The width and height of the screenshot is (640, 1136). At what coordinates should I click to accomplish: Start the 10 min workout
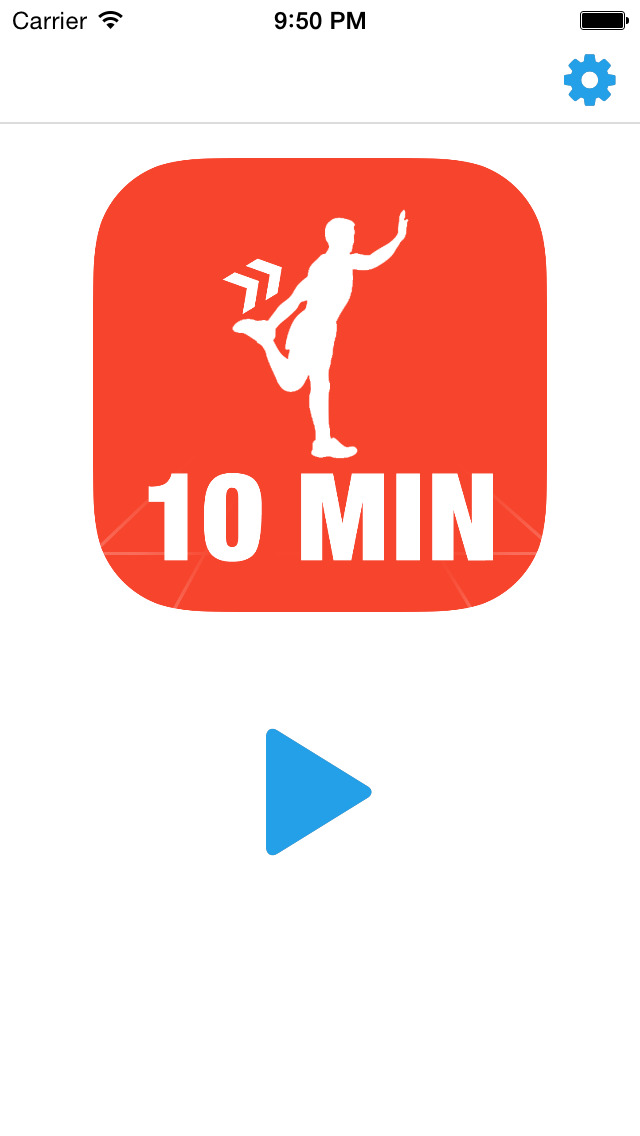click(x=312, y=792)
